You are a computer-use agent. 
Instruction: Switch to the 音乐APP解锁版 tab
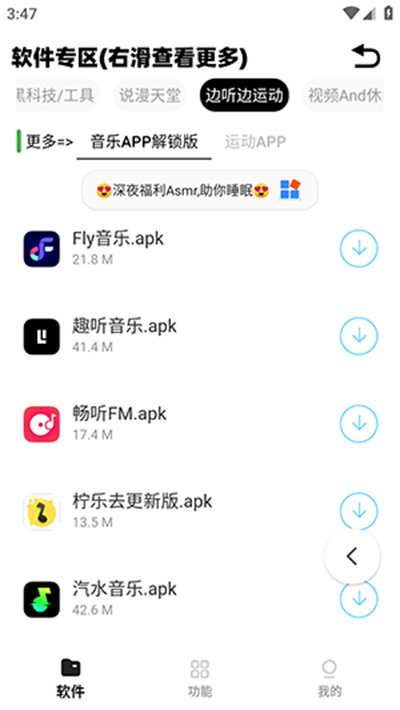144,142
